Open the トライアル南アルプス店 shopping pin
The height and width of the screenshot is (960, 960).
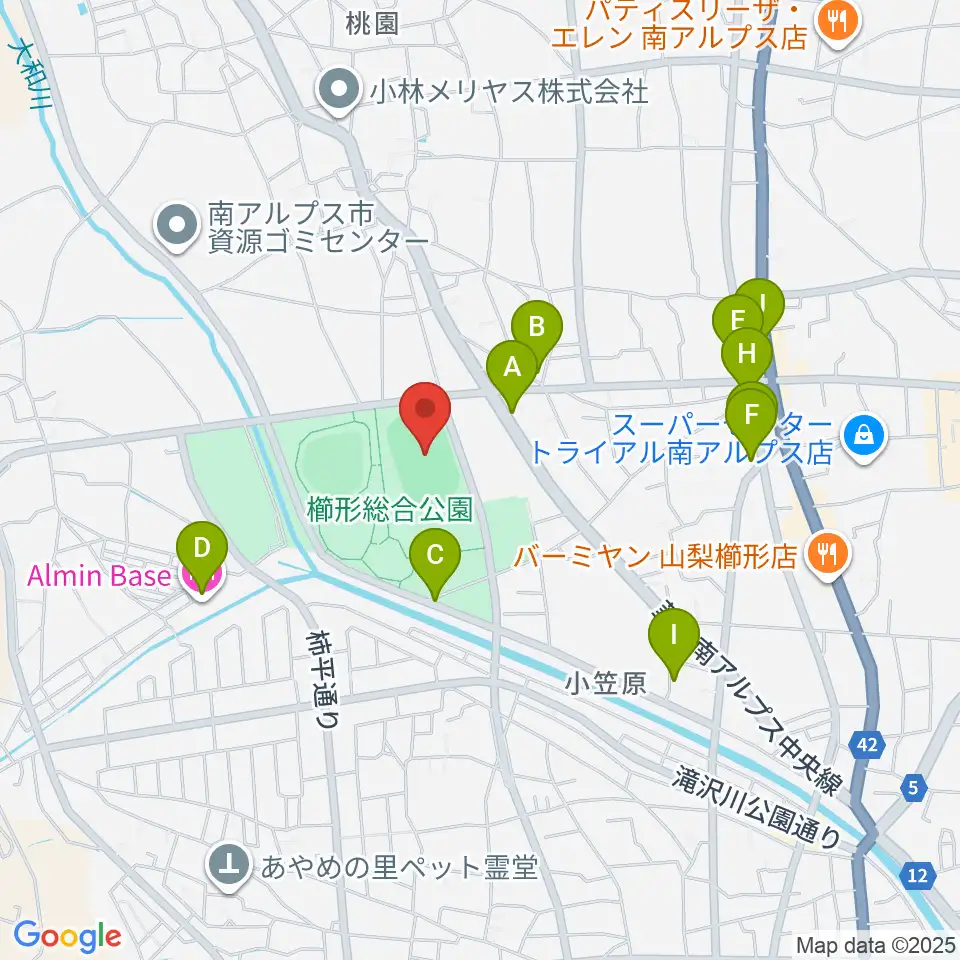tap(864, 437)
